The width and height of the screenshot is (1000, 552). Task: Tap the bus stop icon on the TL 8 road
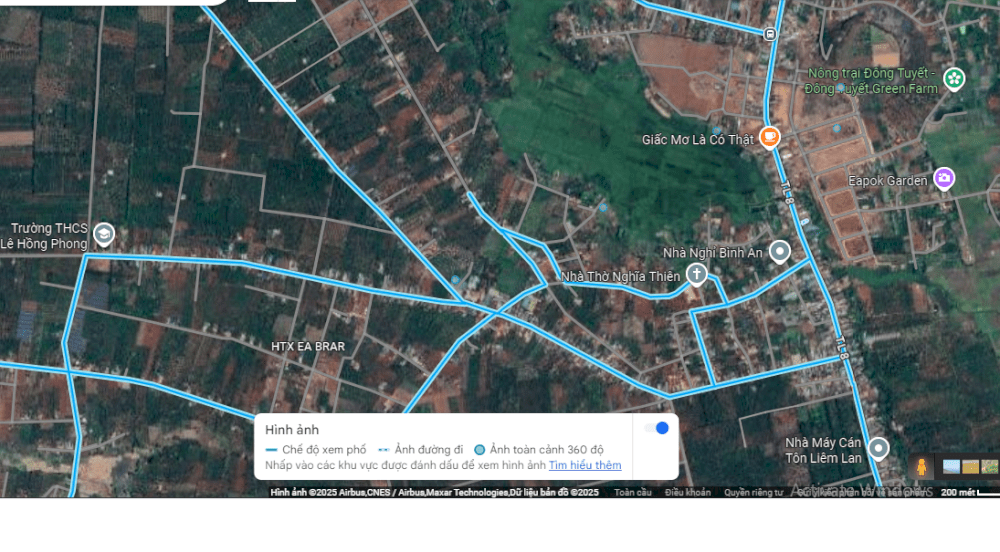[x=769, y=34]
